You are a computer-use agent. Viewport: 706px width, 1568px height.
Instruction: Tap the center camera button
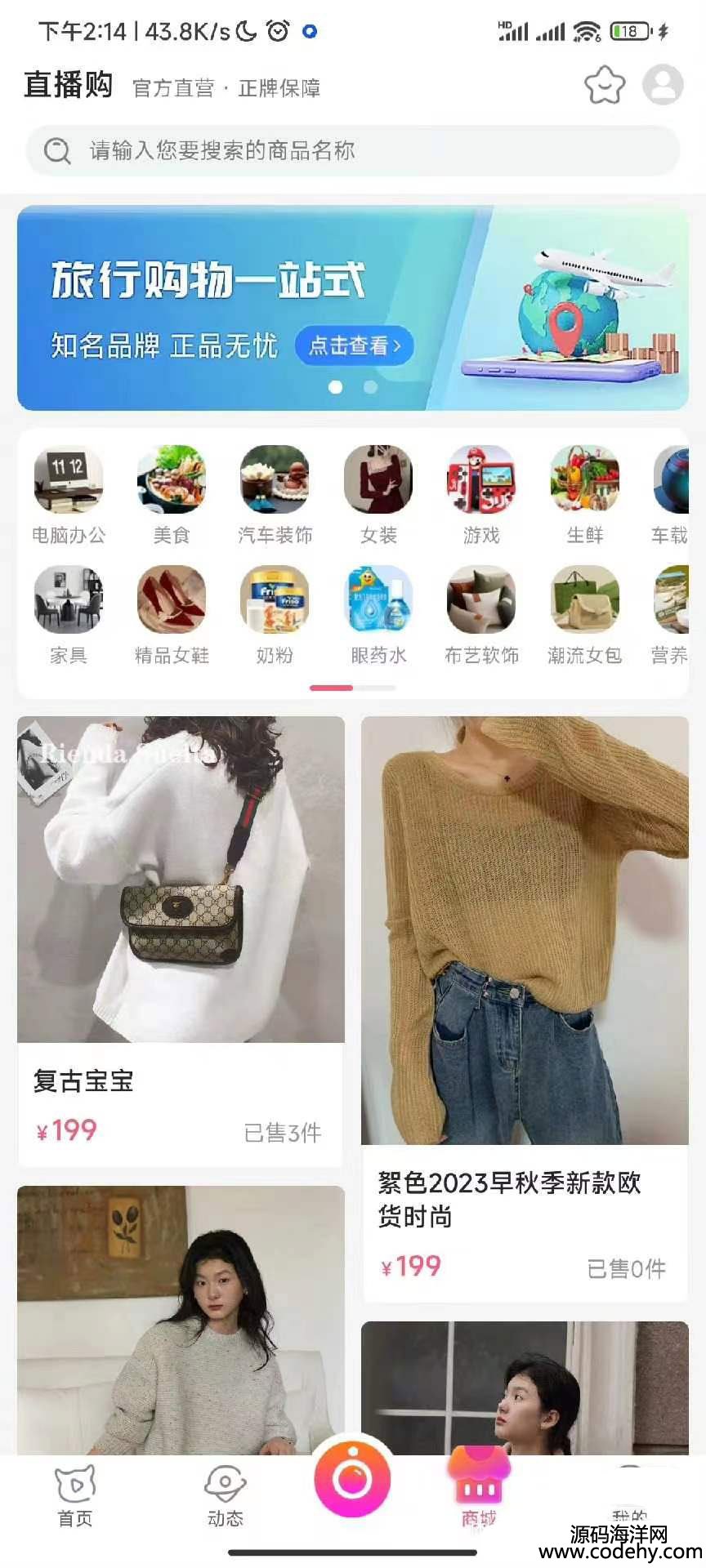tap(353, 1479)
